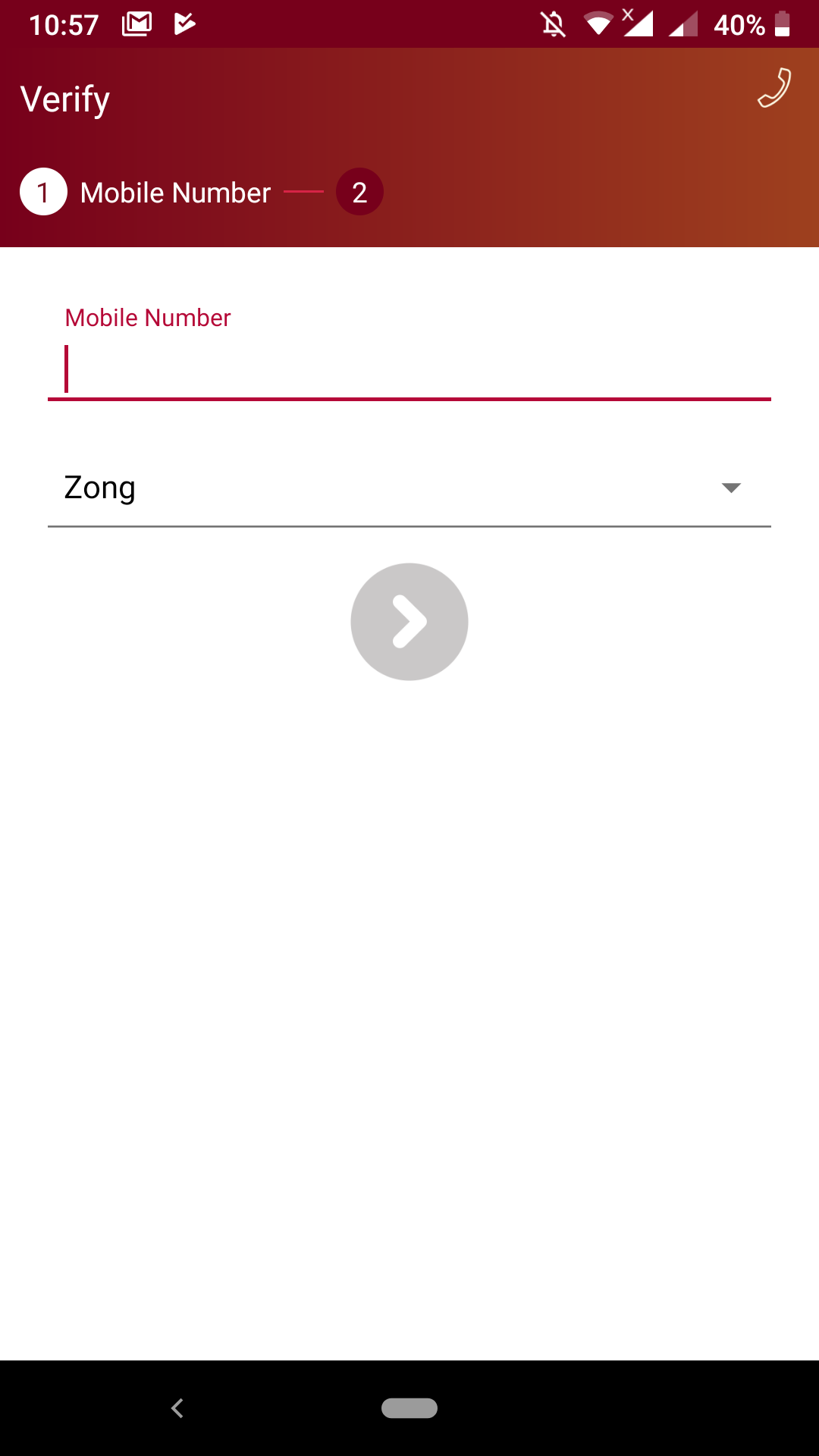Image resolution: width=819 pixels, height=1456 pixels.
Task: Focus the Mobile Number field
Action: pos(409,370)
